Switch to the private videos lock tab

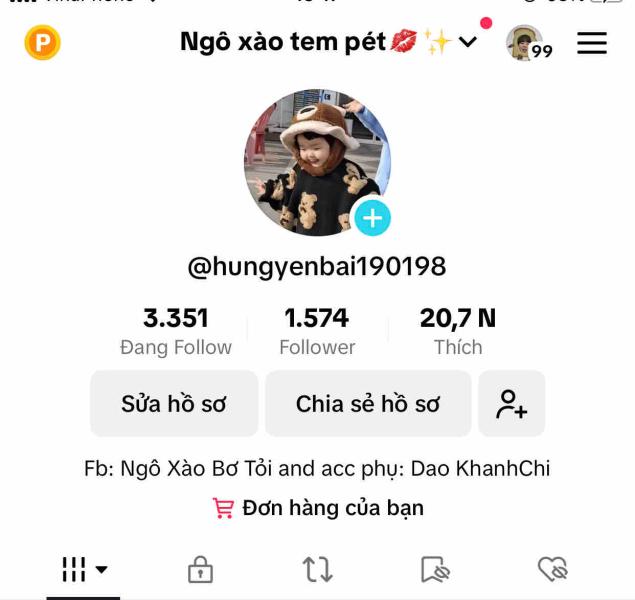click(x=200, y=570)
